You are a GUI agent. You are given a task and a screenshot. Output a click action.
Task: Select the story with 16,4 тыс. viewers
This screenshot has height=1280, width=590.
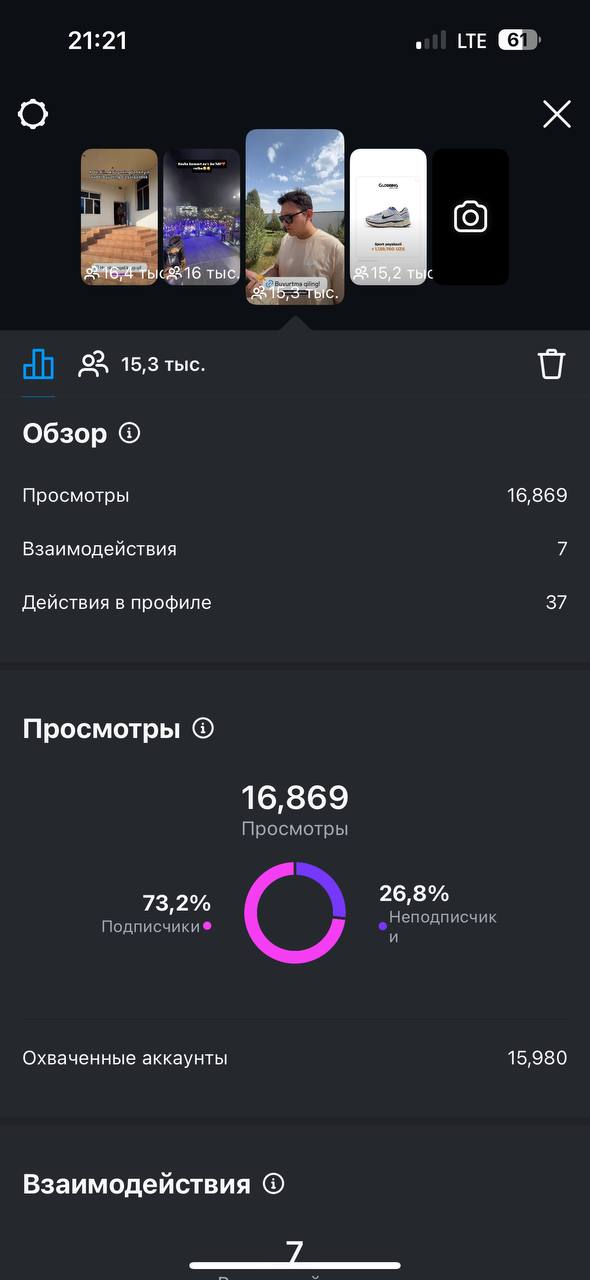click(119, 217)
